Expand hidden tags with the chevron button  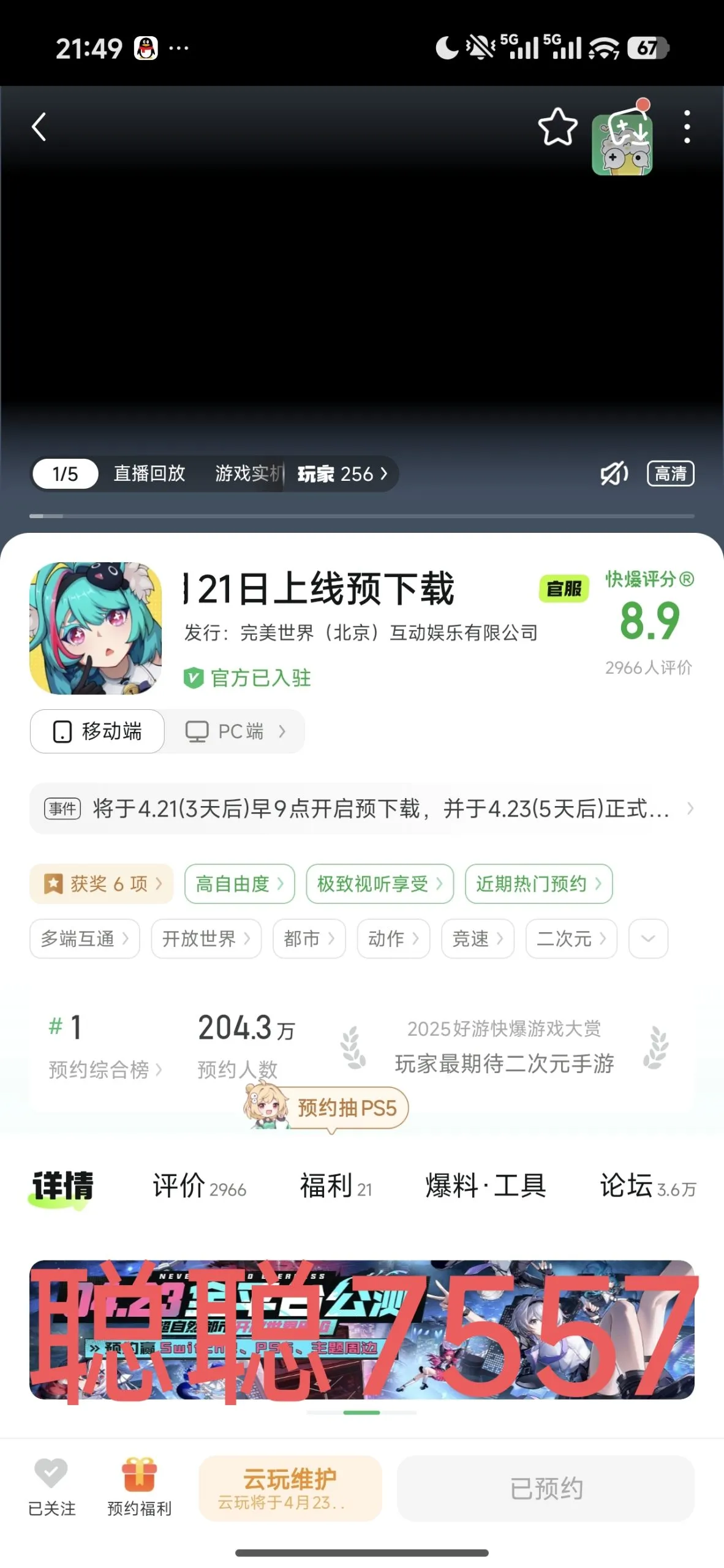(x=648, y=939)
